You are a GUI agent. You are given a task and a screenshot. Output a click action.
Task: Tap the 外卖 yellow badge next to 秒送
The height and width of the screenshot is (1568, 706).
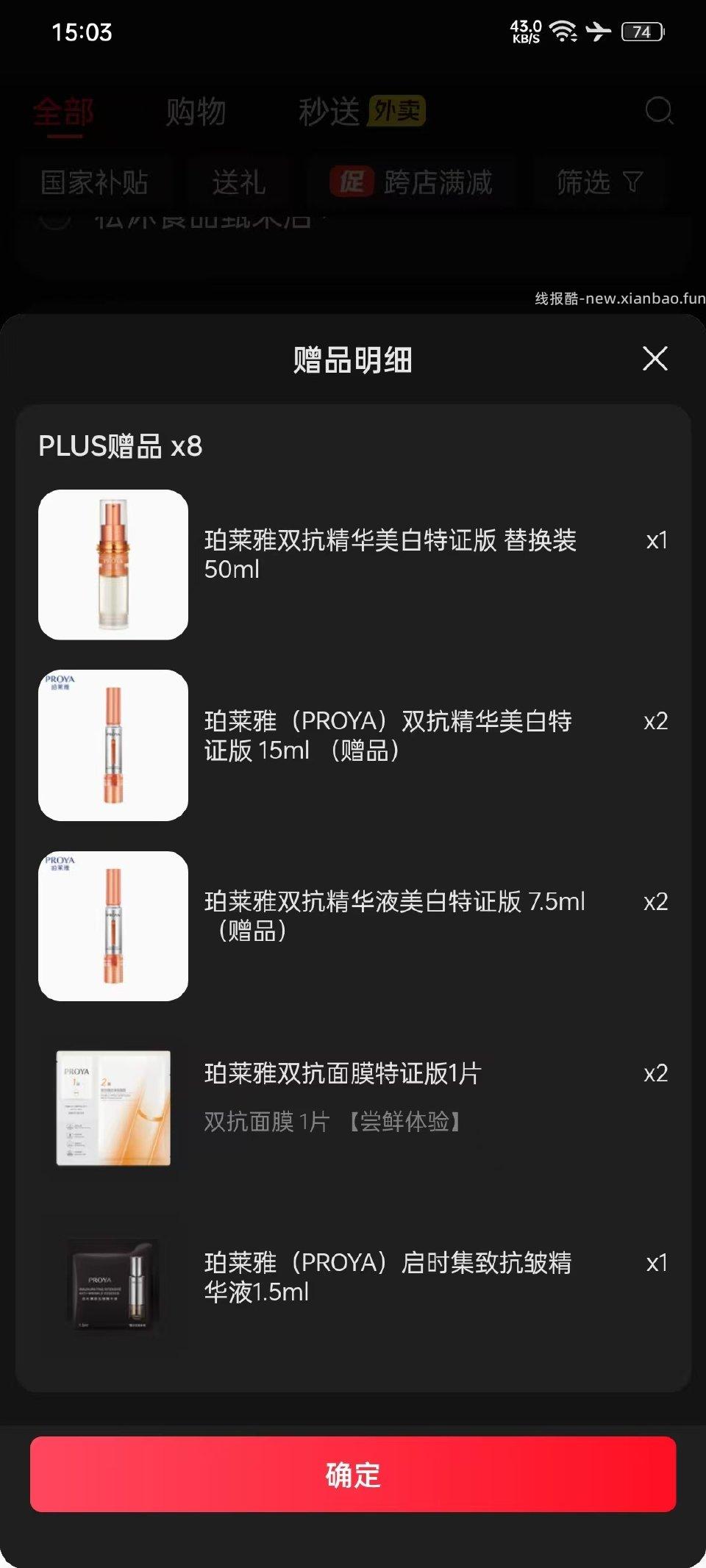pyautogui.click(x=395, y=112)
